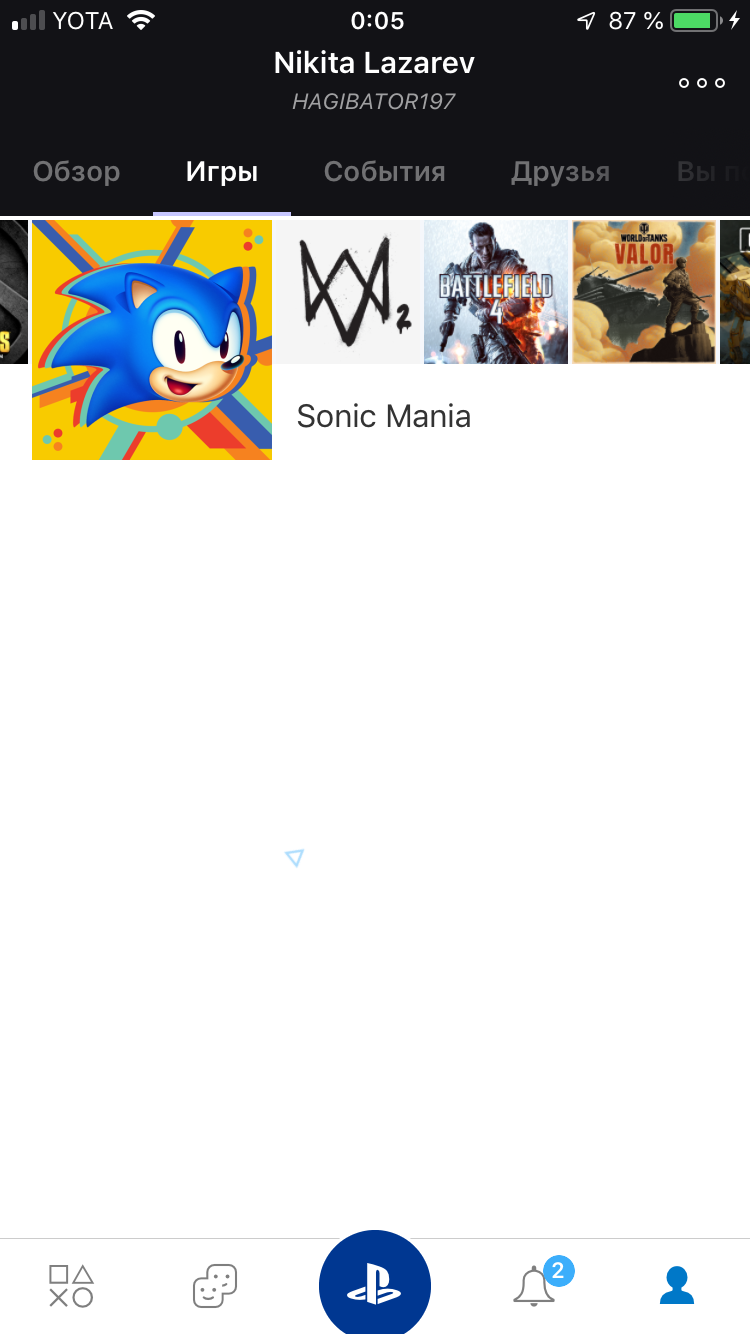This screenshot has height=1334, width=750.
Task: Open the profile tab in the bottom bar
Action: tap(677, 1286)
